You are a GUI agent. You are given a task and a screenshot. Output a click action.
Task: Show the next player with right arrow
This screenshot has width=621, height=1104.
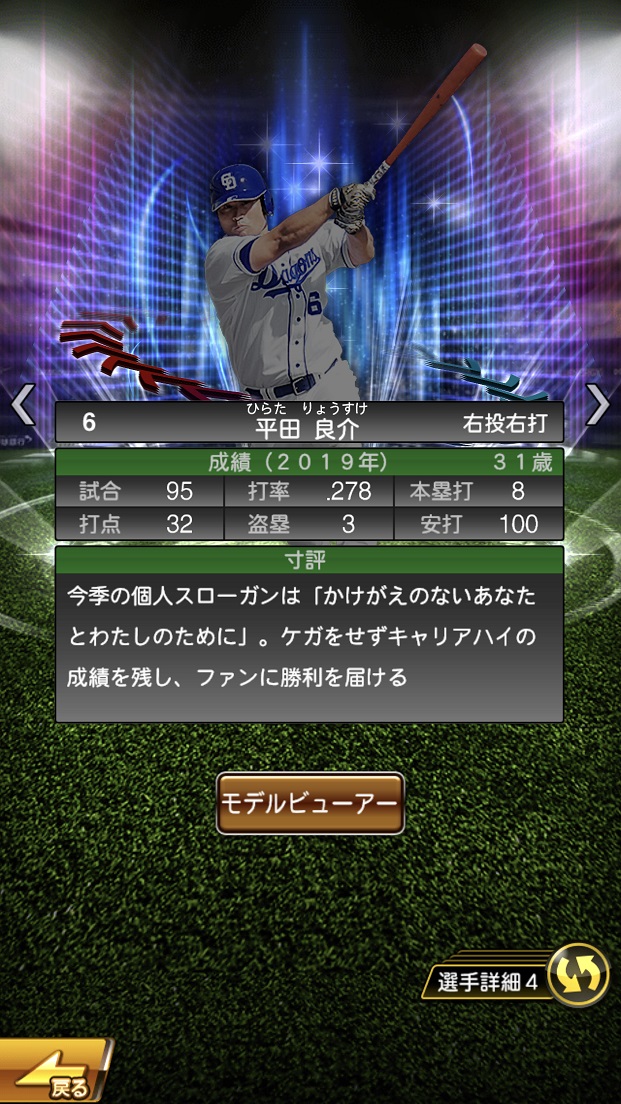point(597,404)
